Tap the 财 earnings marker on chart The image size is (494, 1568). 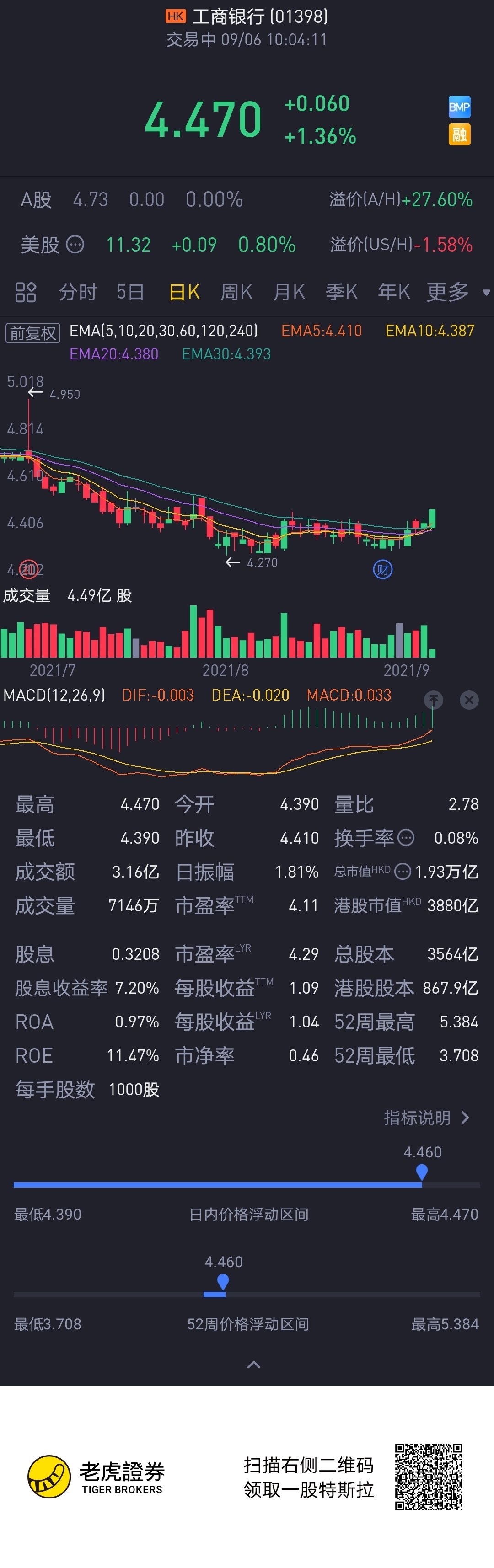pos(382,570)
